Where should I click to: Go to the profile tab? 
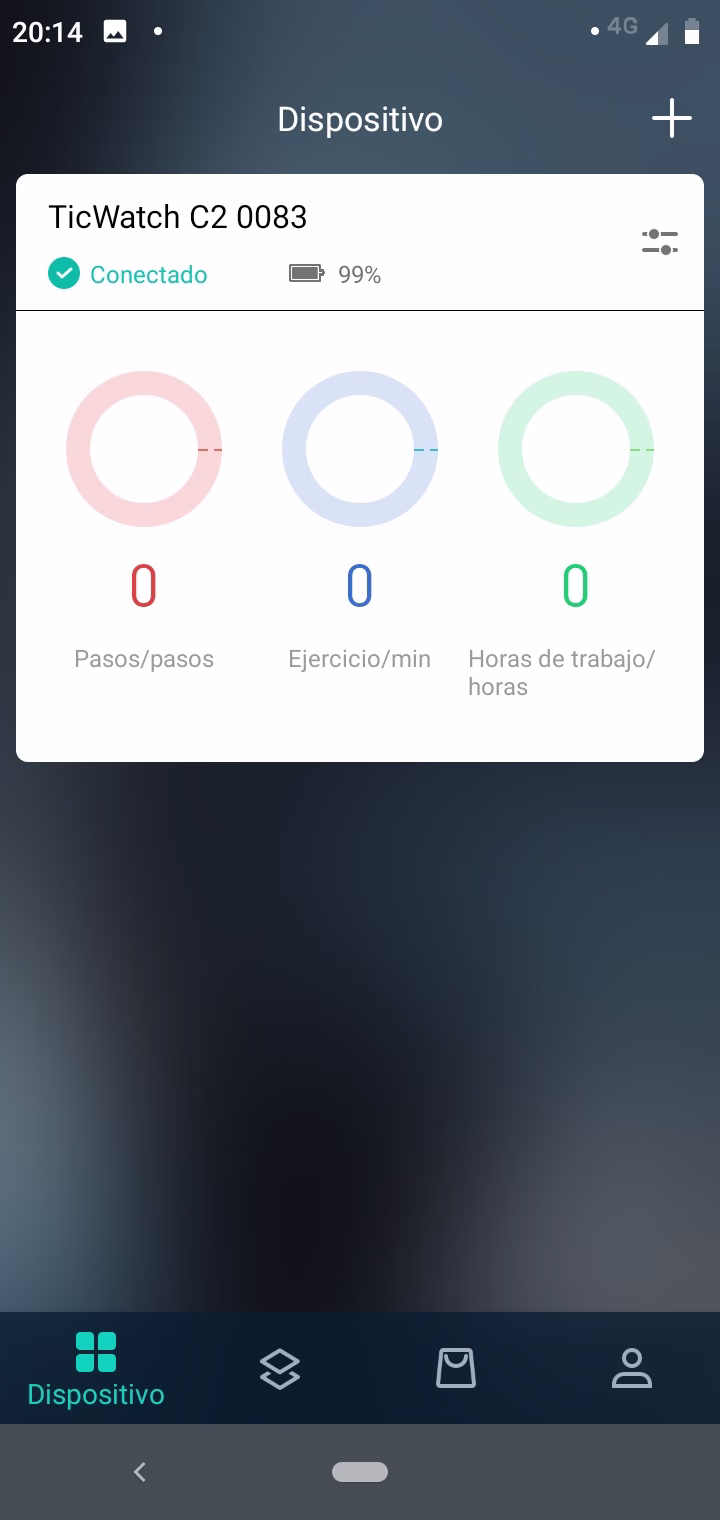click(x=632, y=1368)
